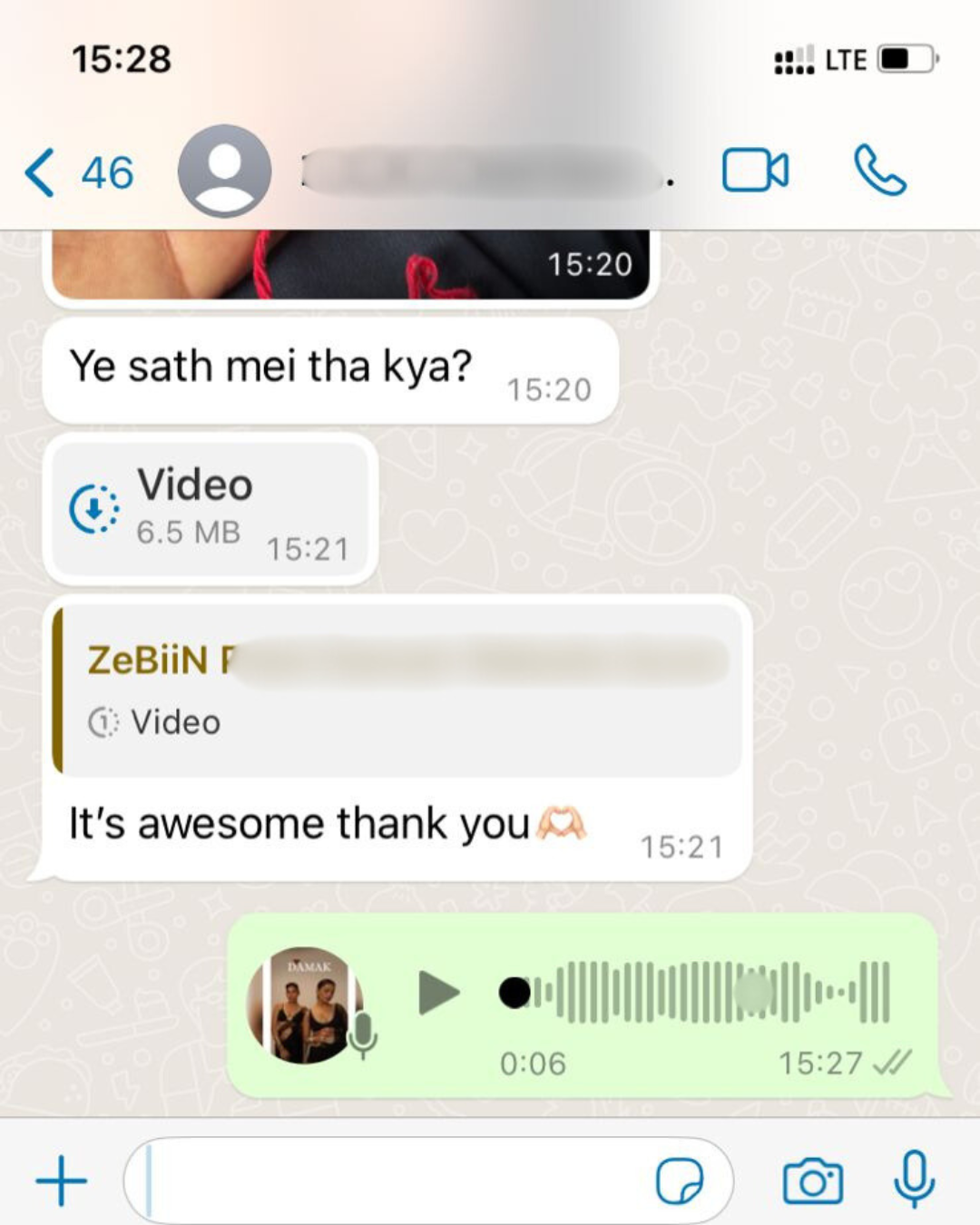The width and height of the screenshot is (980, 1225).
Task: Start a voice call
Action: (x=879, y=171)
